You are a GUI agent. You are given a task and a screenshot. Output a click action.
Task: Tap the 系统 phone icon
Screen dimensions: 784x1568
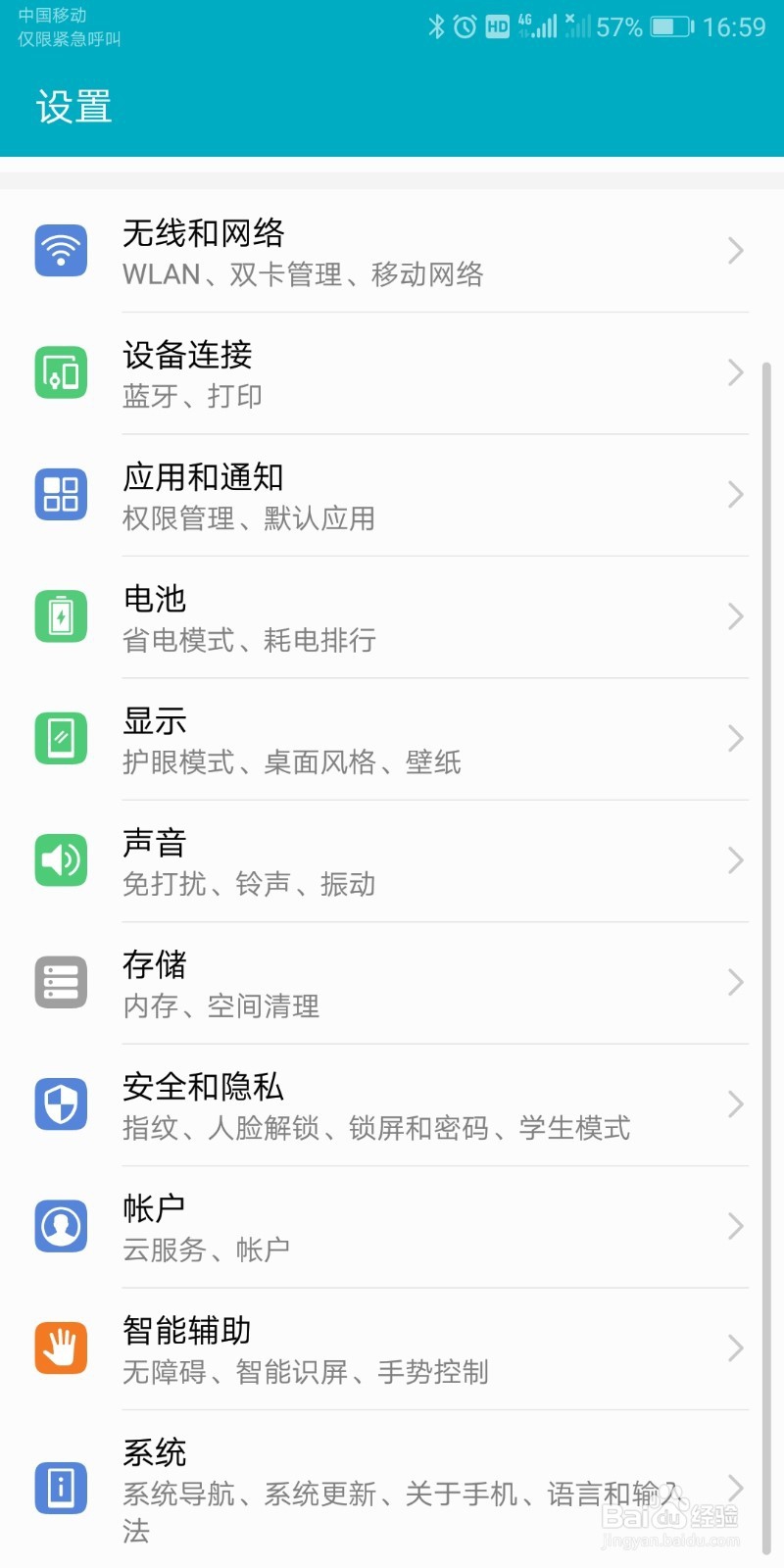point(61,1486)
